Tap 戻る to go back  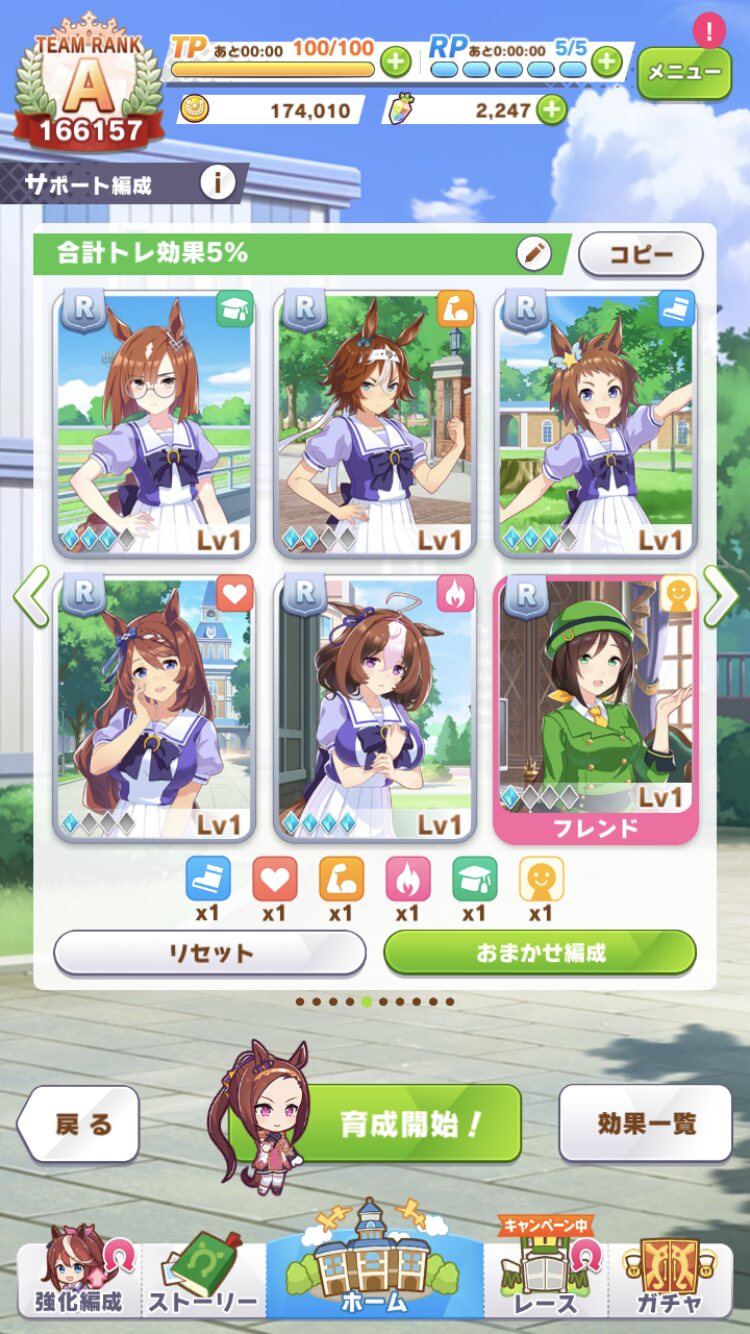tap(78, 1124)
